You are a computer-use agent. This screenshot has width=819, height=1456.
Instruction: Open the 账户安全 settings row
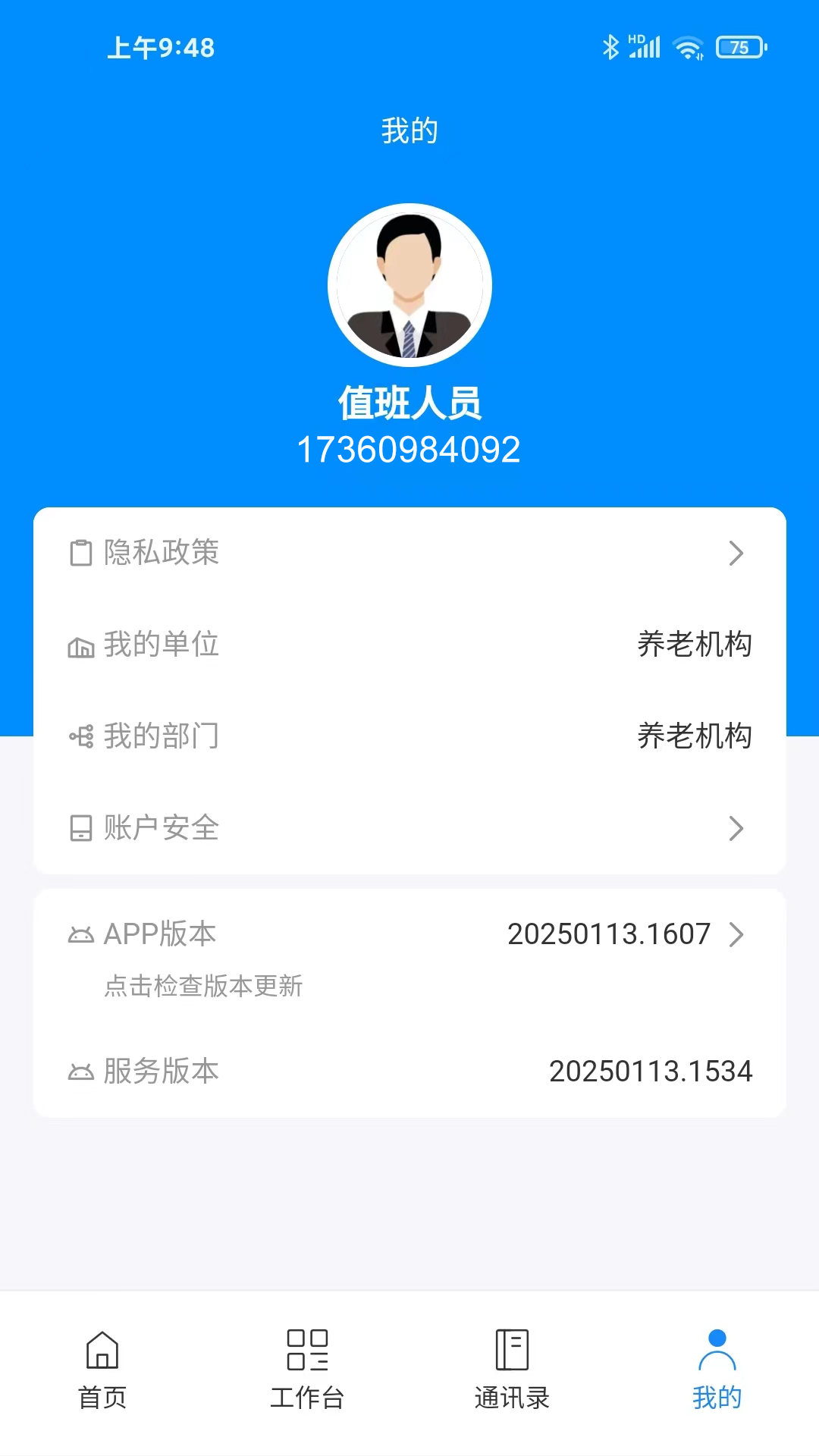409,829
